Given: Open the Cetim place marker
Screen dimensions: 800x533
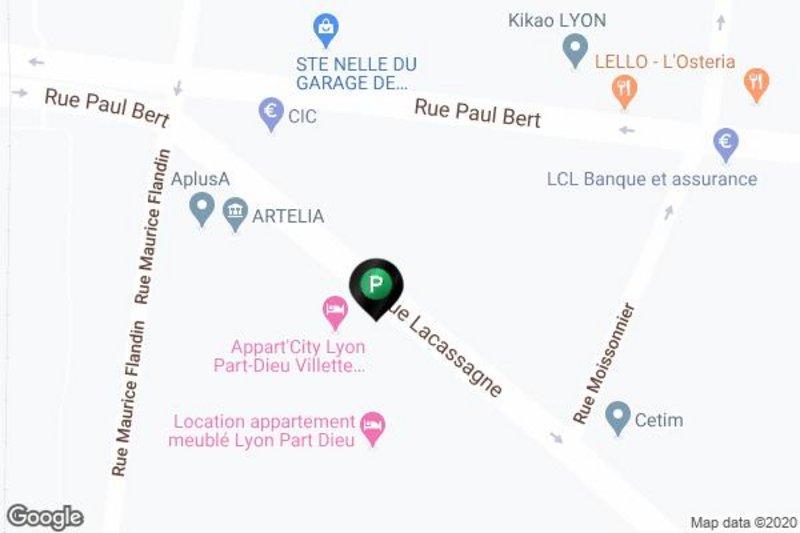Looking at the screenshot, I should tap(618, 416).
